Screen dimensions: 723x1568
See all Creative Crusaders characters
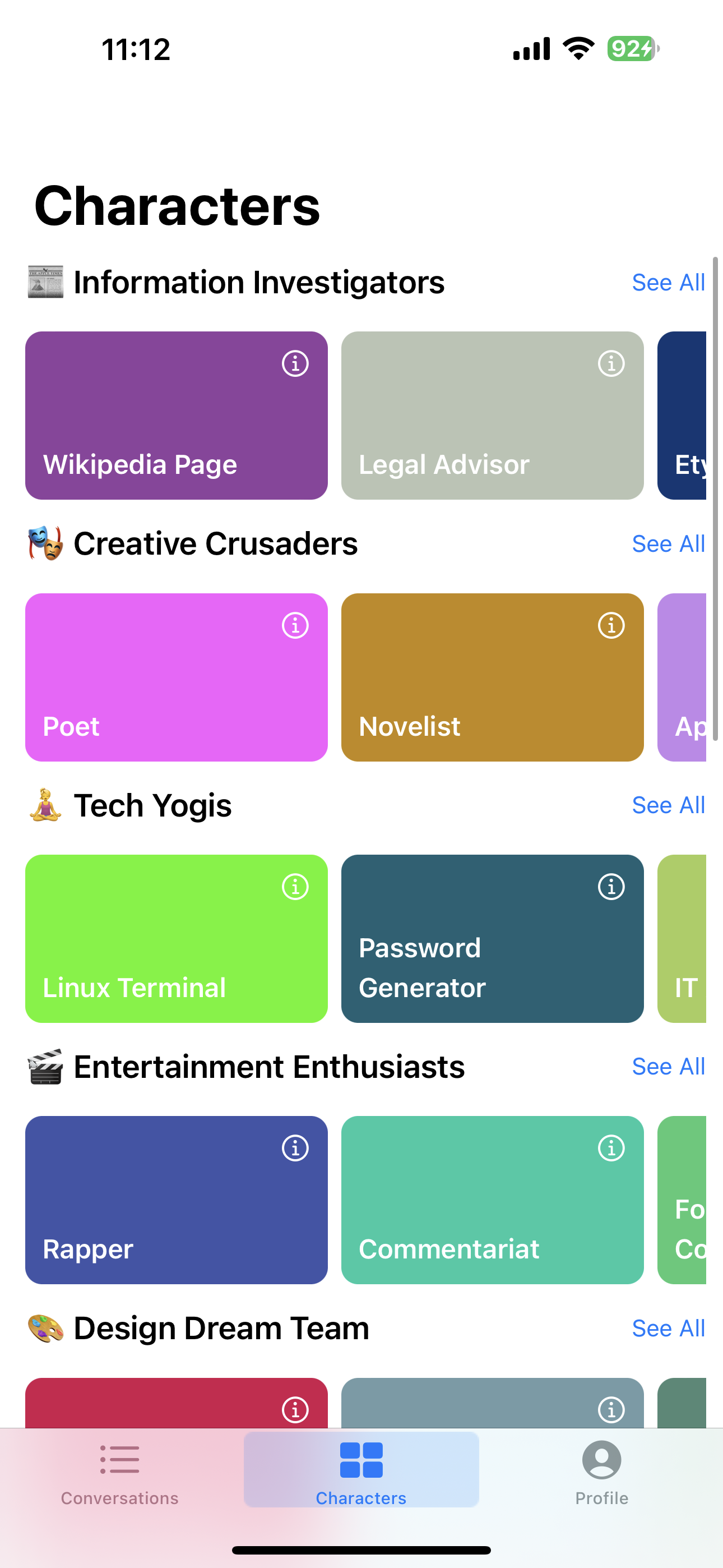(668, 543)
